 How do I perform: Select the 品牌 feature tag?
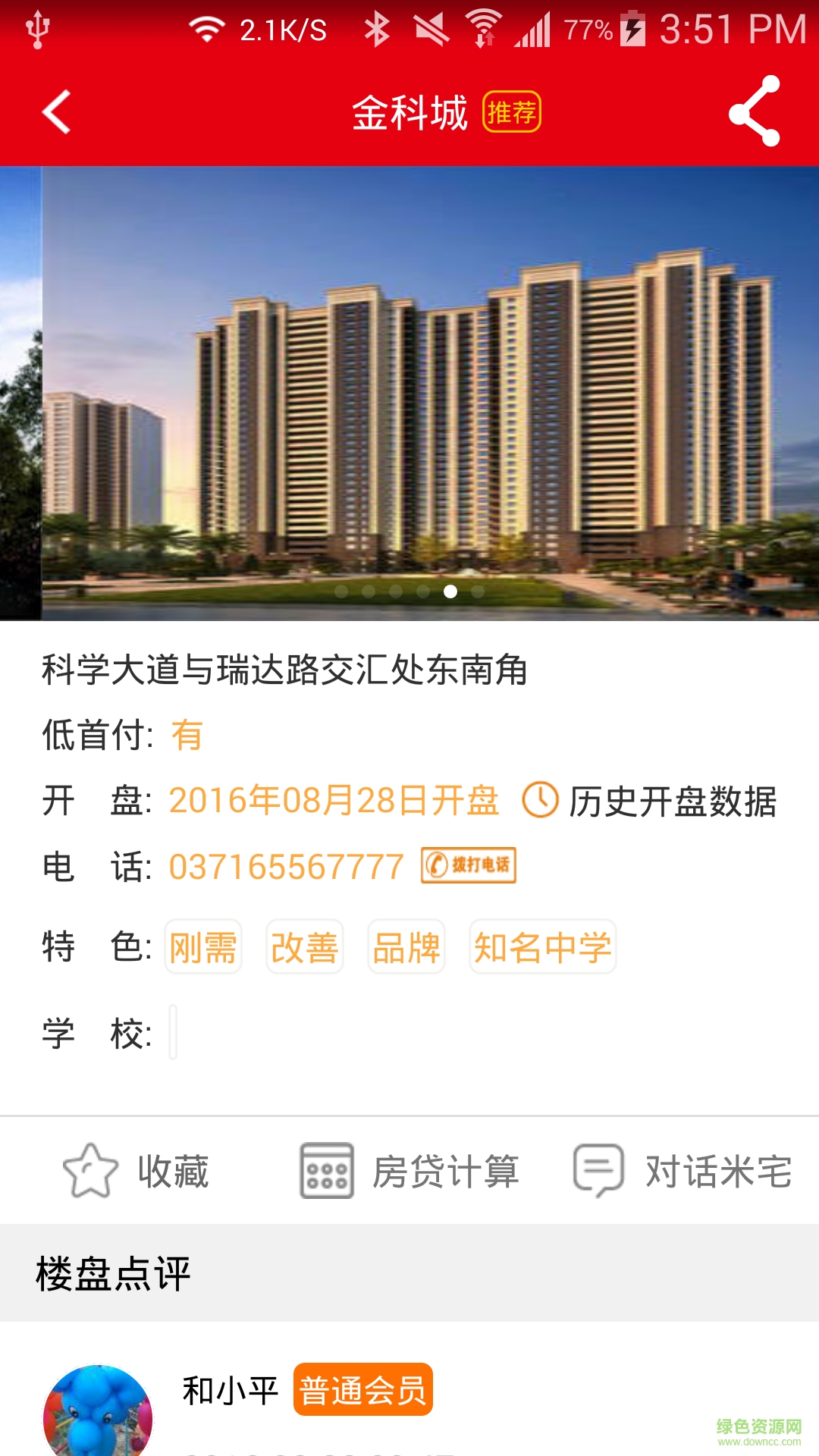click(406, 947)
